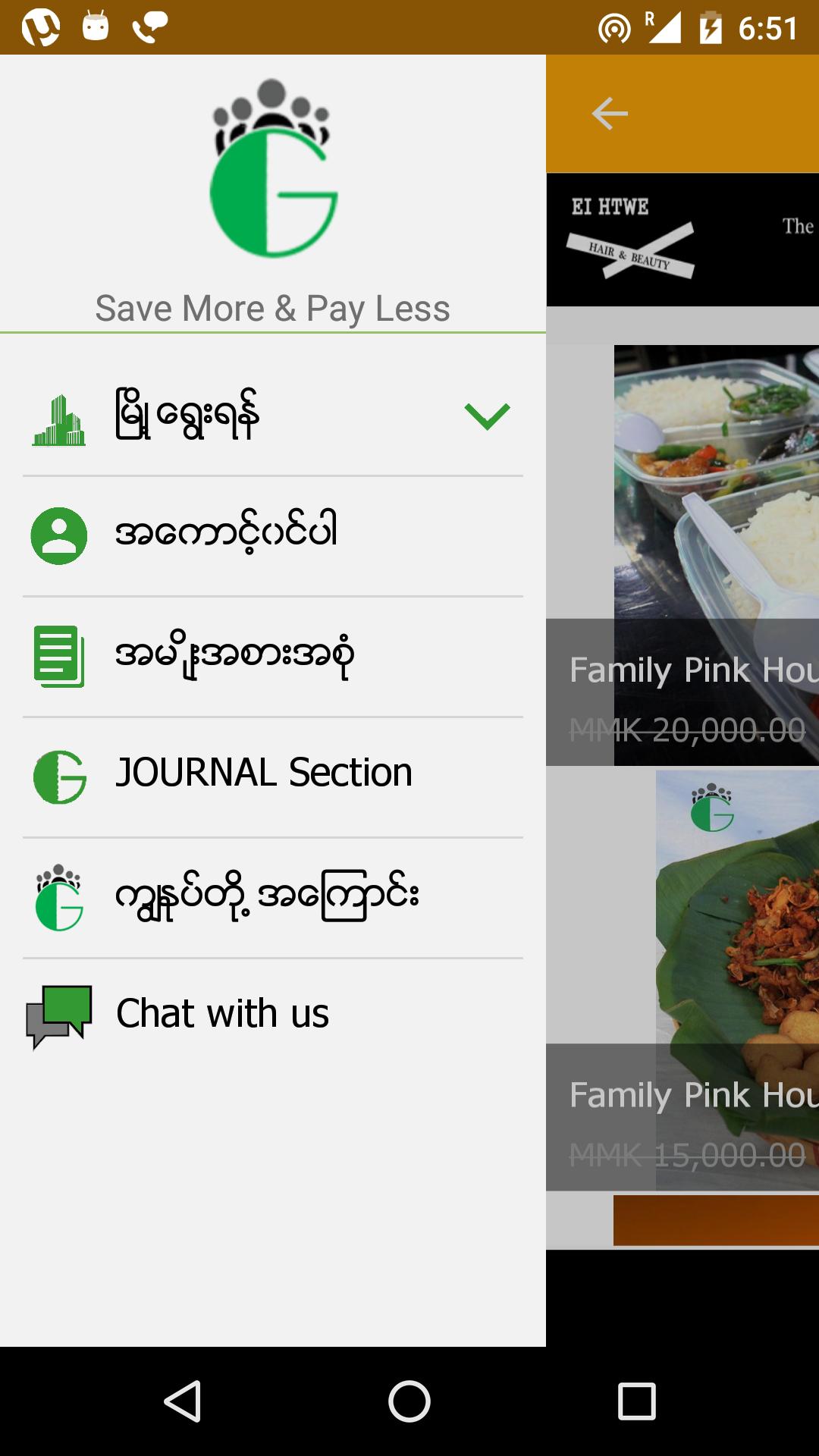
Task: Go to the Android home screen
Action: (409, 1401)
